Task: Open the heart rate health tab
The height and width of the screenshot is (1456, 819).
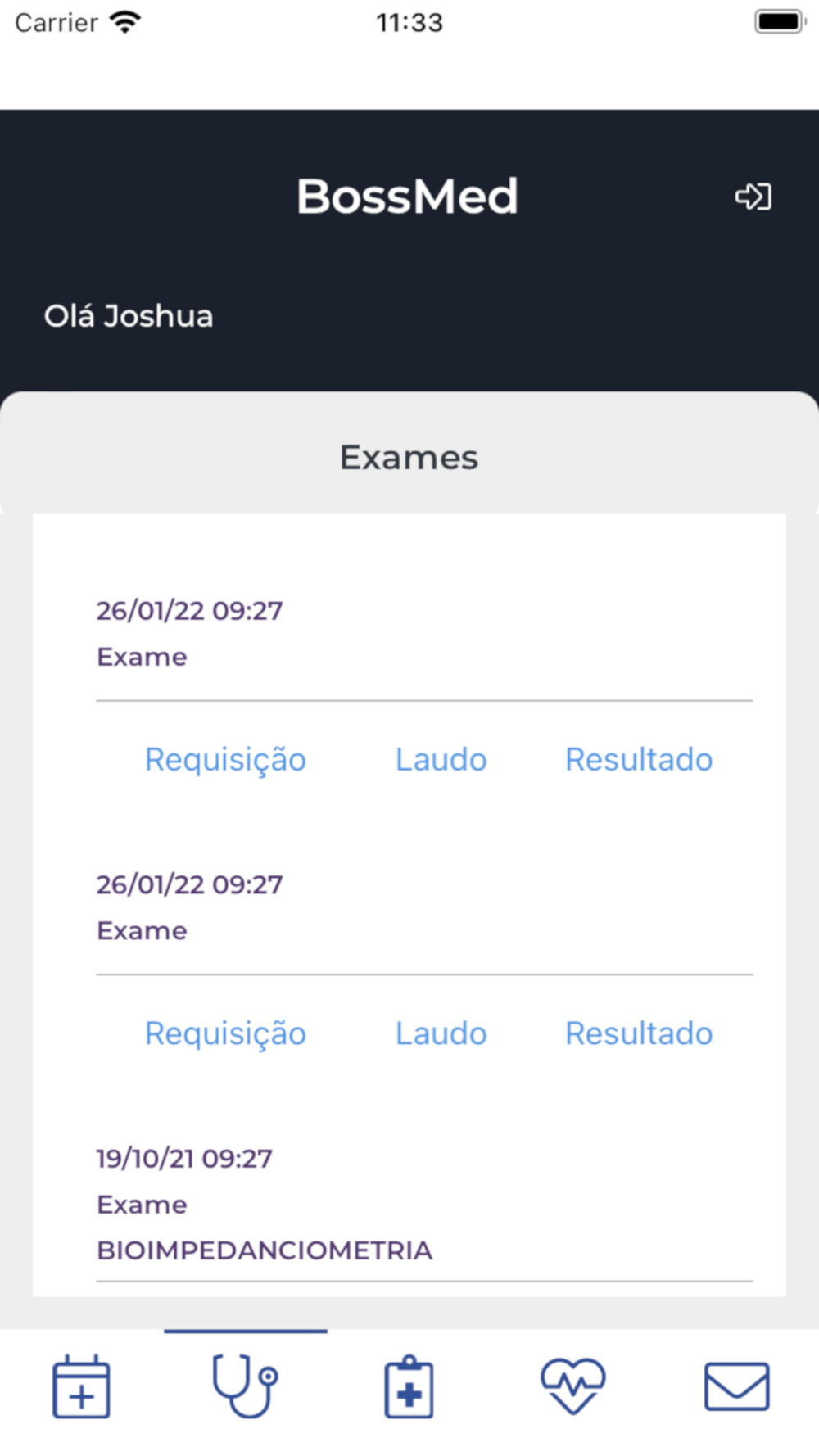Action: click(x=572, y=1386)
